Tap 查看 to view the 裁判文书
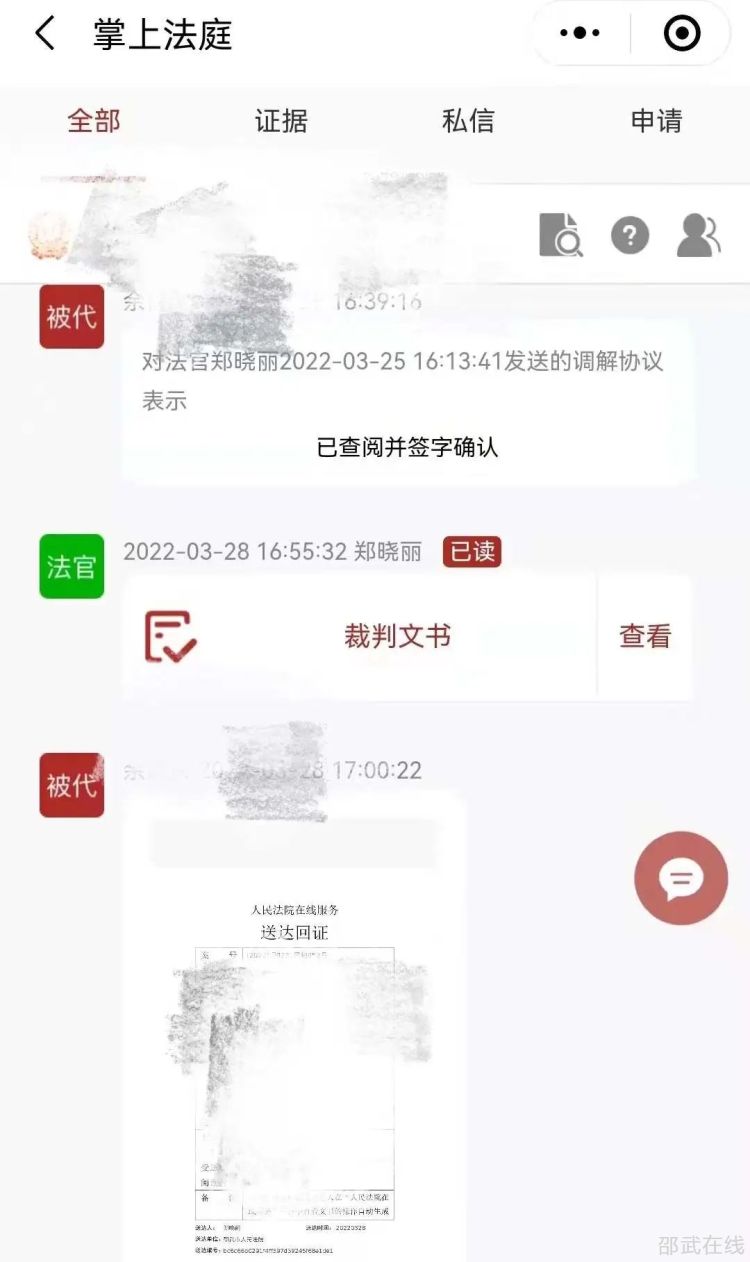 pos(645,636)
